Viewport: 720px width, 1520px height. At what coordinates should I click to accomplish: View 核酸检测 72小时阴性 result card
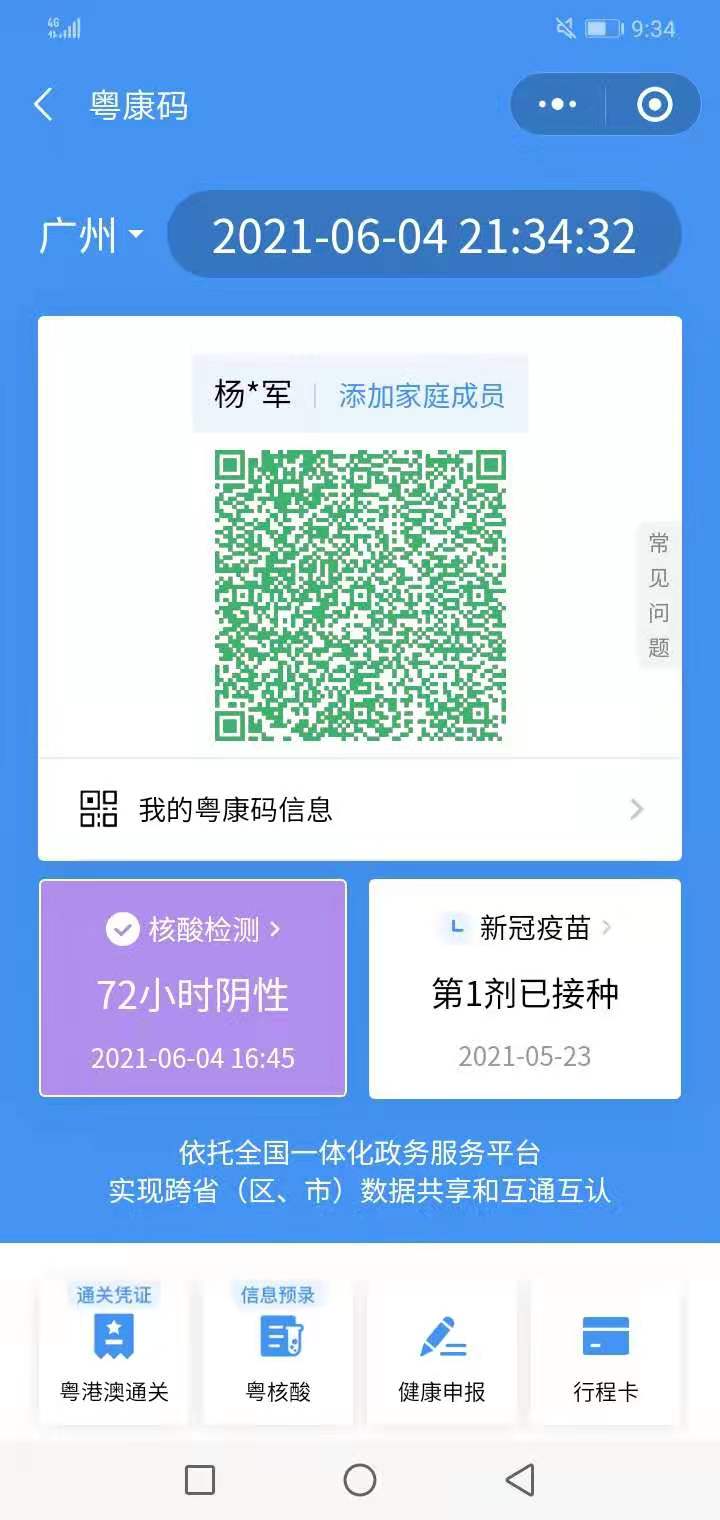tap(193, 988)
